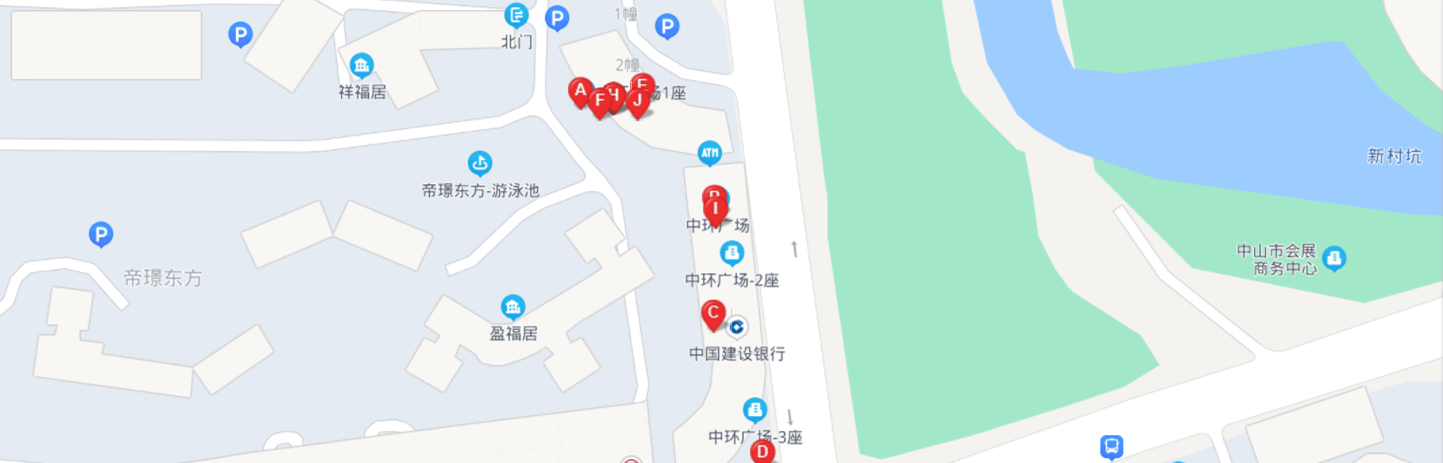The width and height of the screenshot is (1443, 463).
Task: Tap red marker D near 中环广场-3座
Action: coord(762,452)
